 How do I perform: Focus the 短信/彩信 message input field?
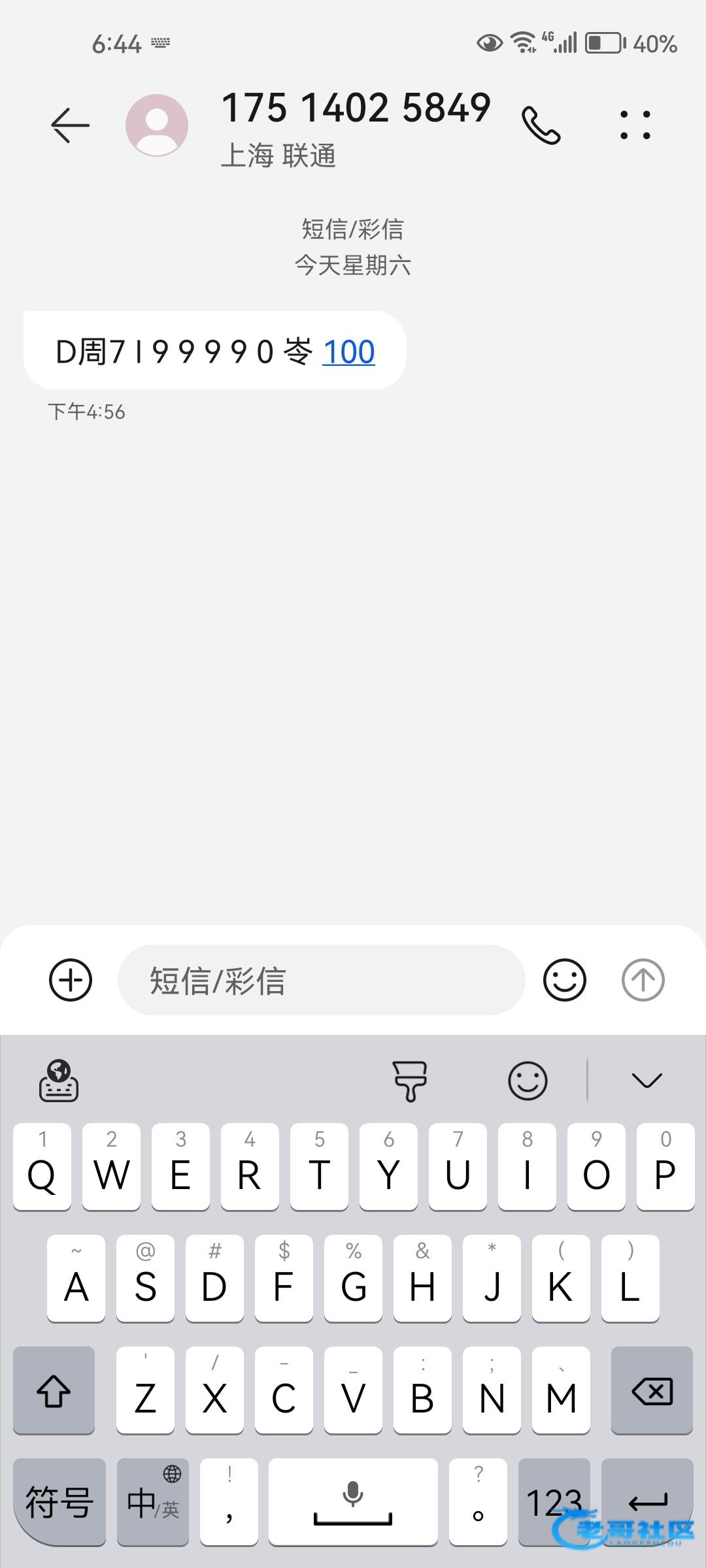tap(320, 980)
